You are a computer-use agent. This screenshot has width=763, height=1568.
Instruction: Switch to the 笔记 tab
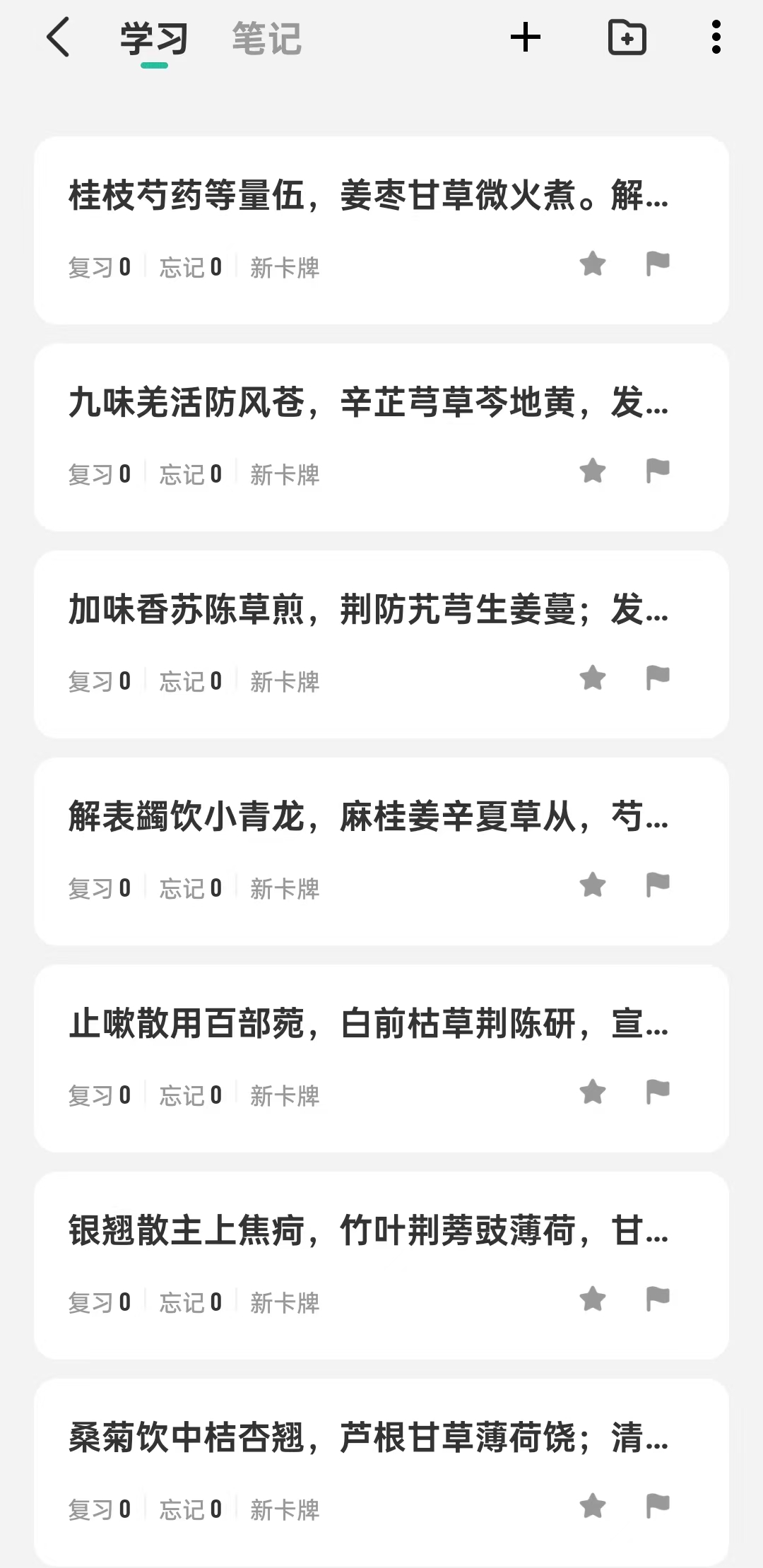click(x=266, y=38)
